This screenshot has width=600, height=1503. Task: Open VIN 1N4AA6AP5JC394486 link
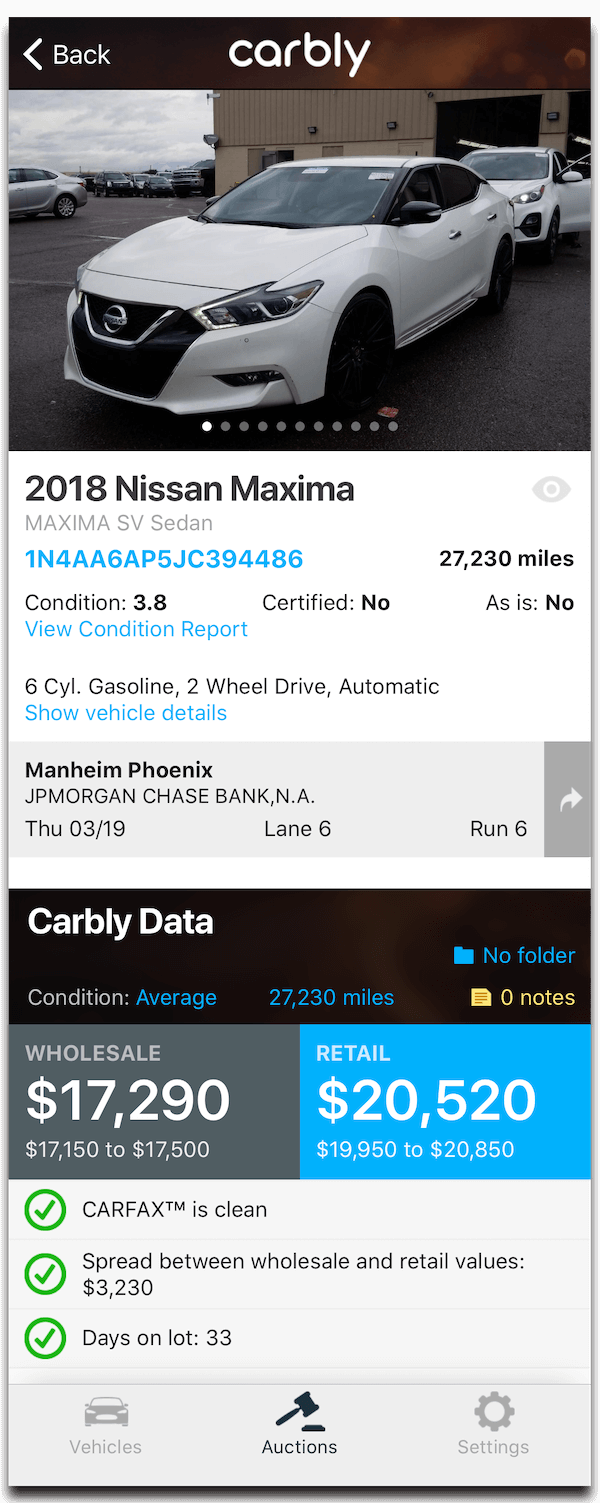tap(164, 559)
